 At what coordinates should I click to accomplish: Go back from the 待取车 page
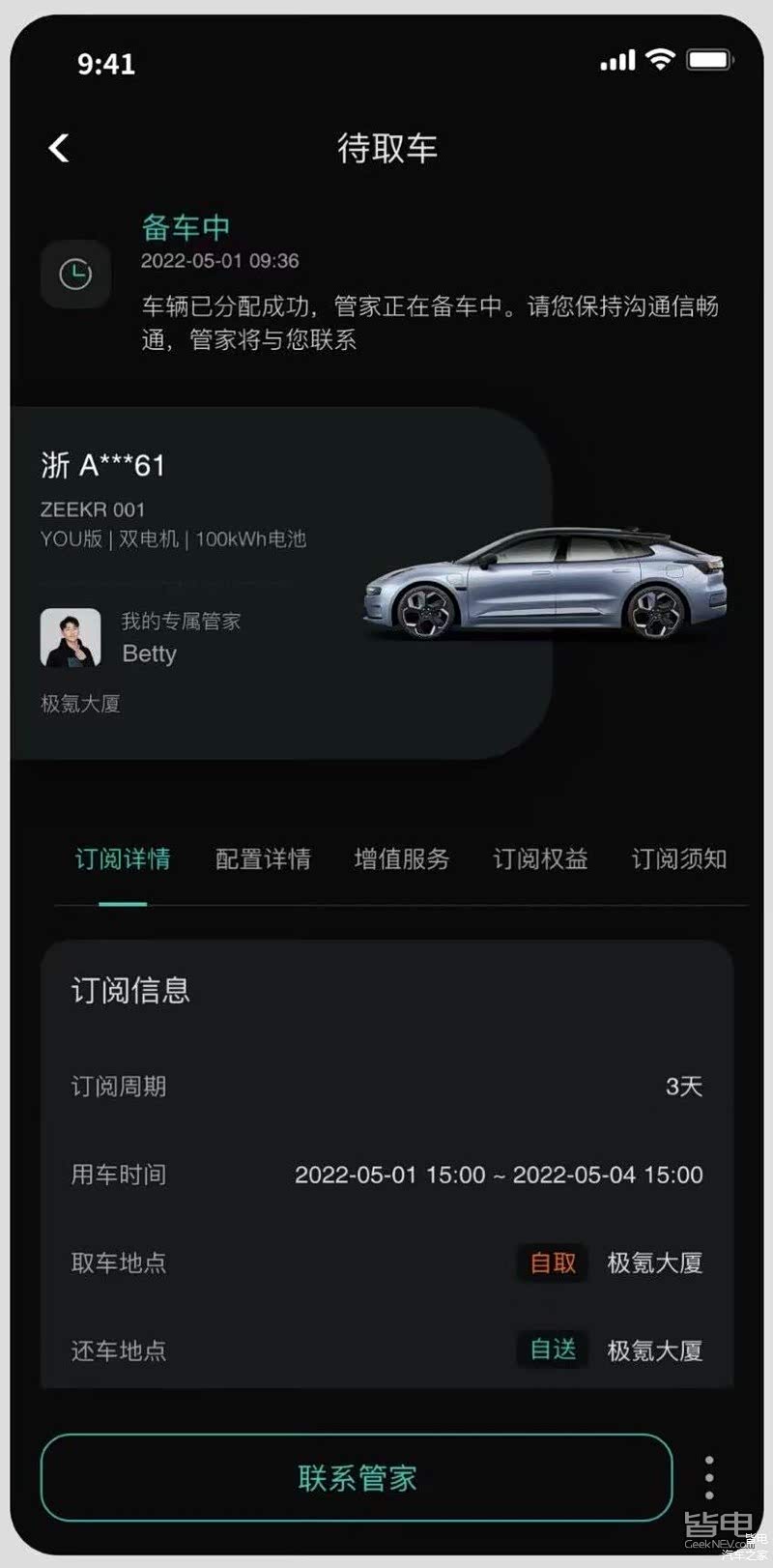pyautogui.click(x=59, y=148)
